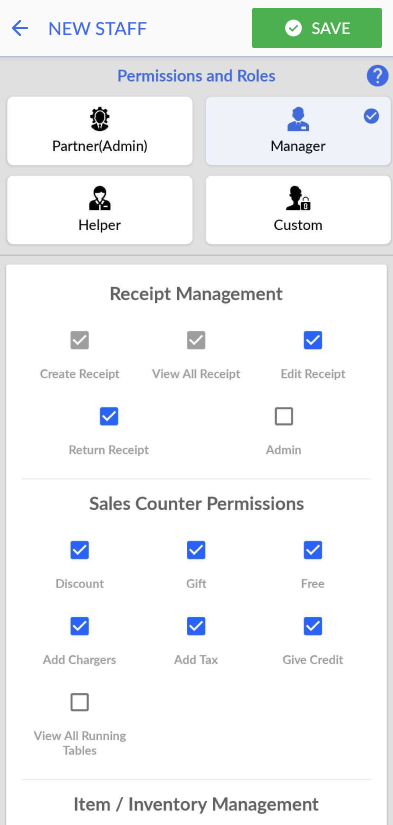Viewport: 393px width, 825px height.
Task: Tap the Create Receipt checkbox
Action: point(79,340)
